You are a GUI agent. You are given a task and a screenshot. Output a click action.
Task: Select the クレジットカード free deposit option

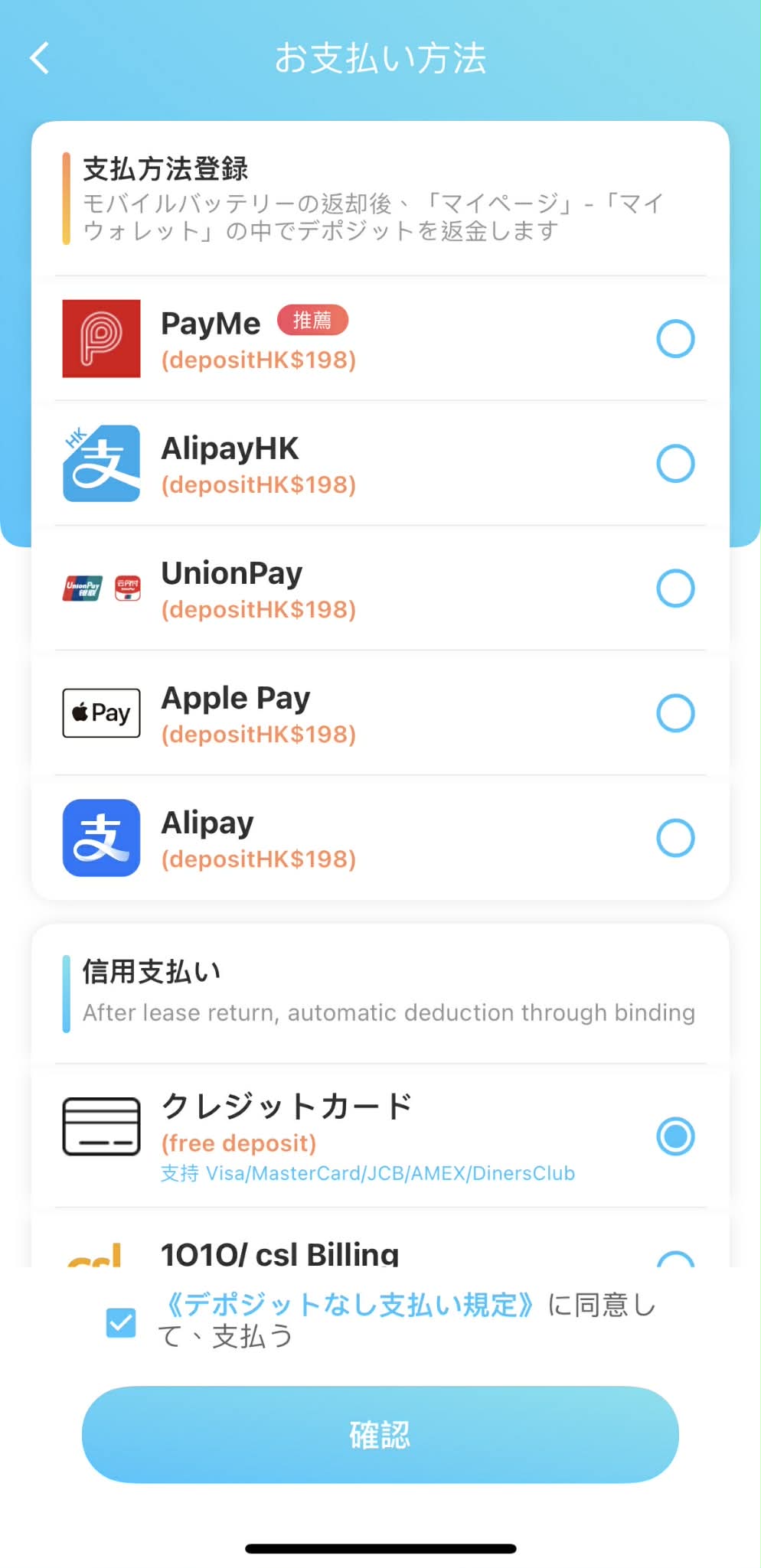[x=674, y=1136]
